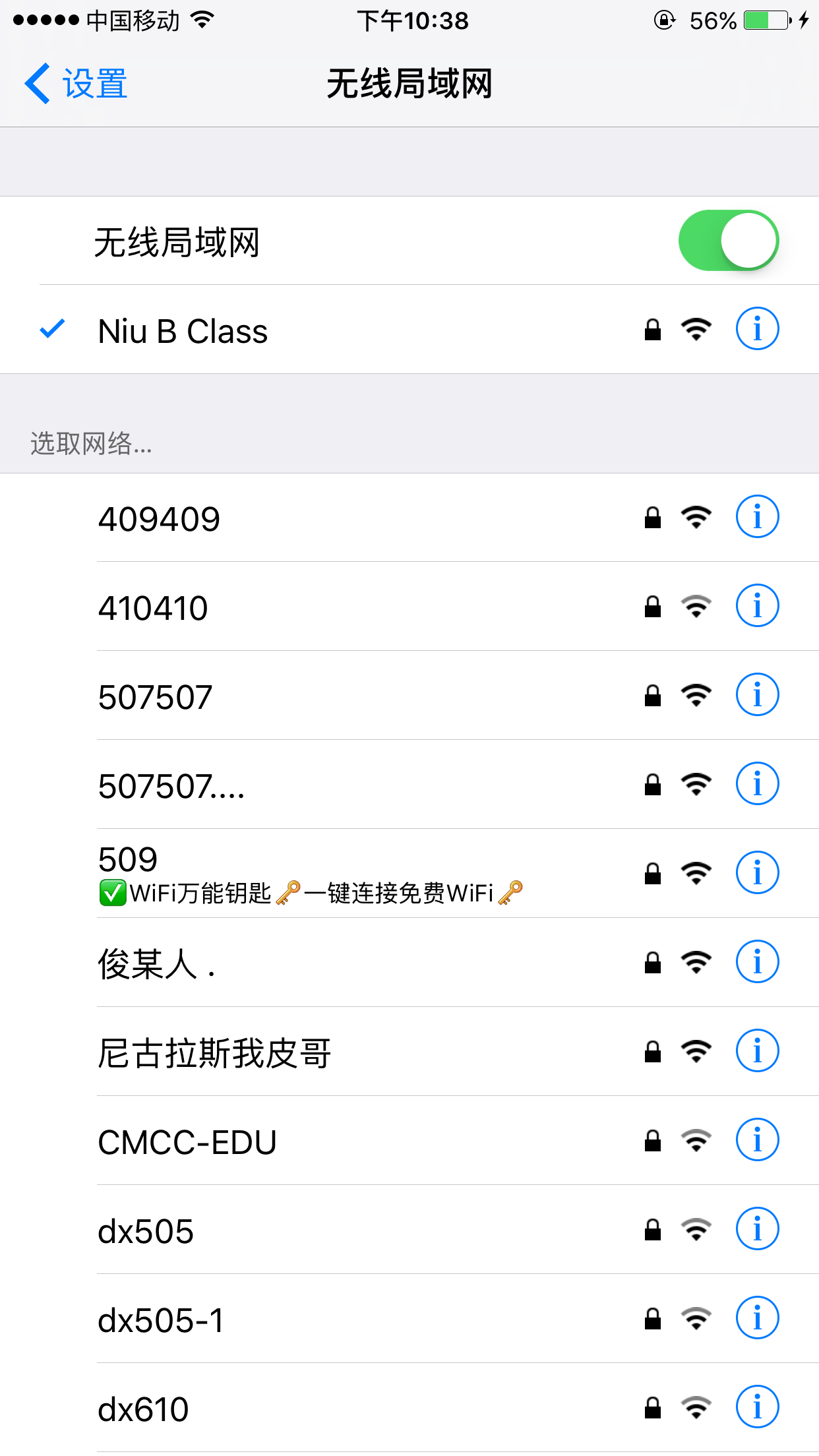Go back to 设置

pos(76,84)
